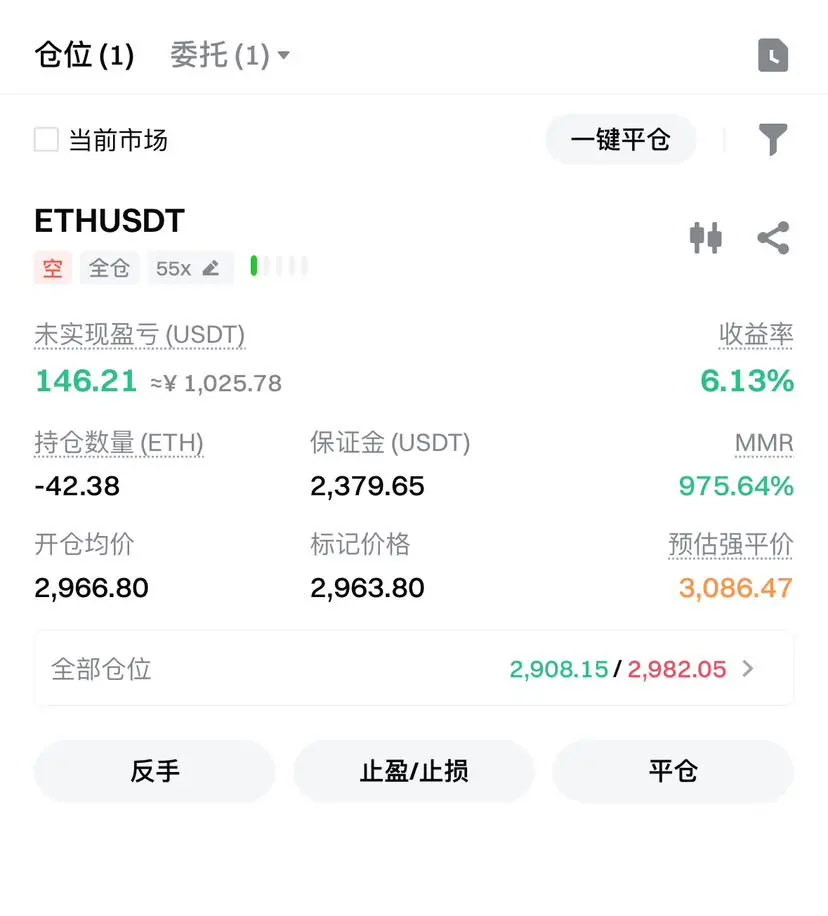Share the ETHUSDT position
Image resolution: width=828 pixels, height=916 pixels.
coord(773,237)
